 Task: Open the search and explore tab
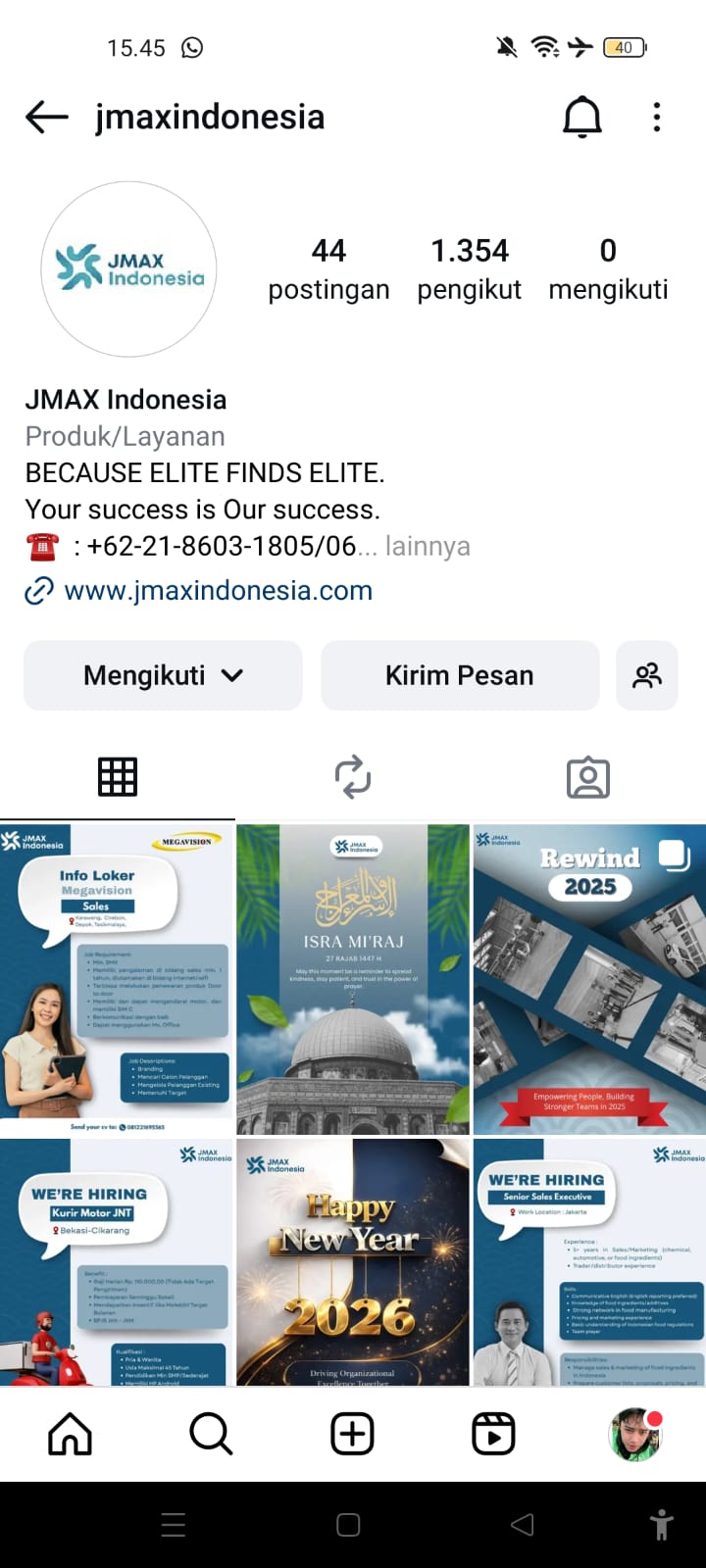coord(211,1434)
